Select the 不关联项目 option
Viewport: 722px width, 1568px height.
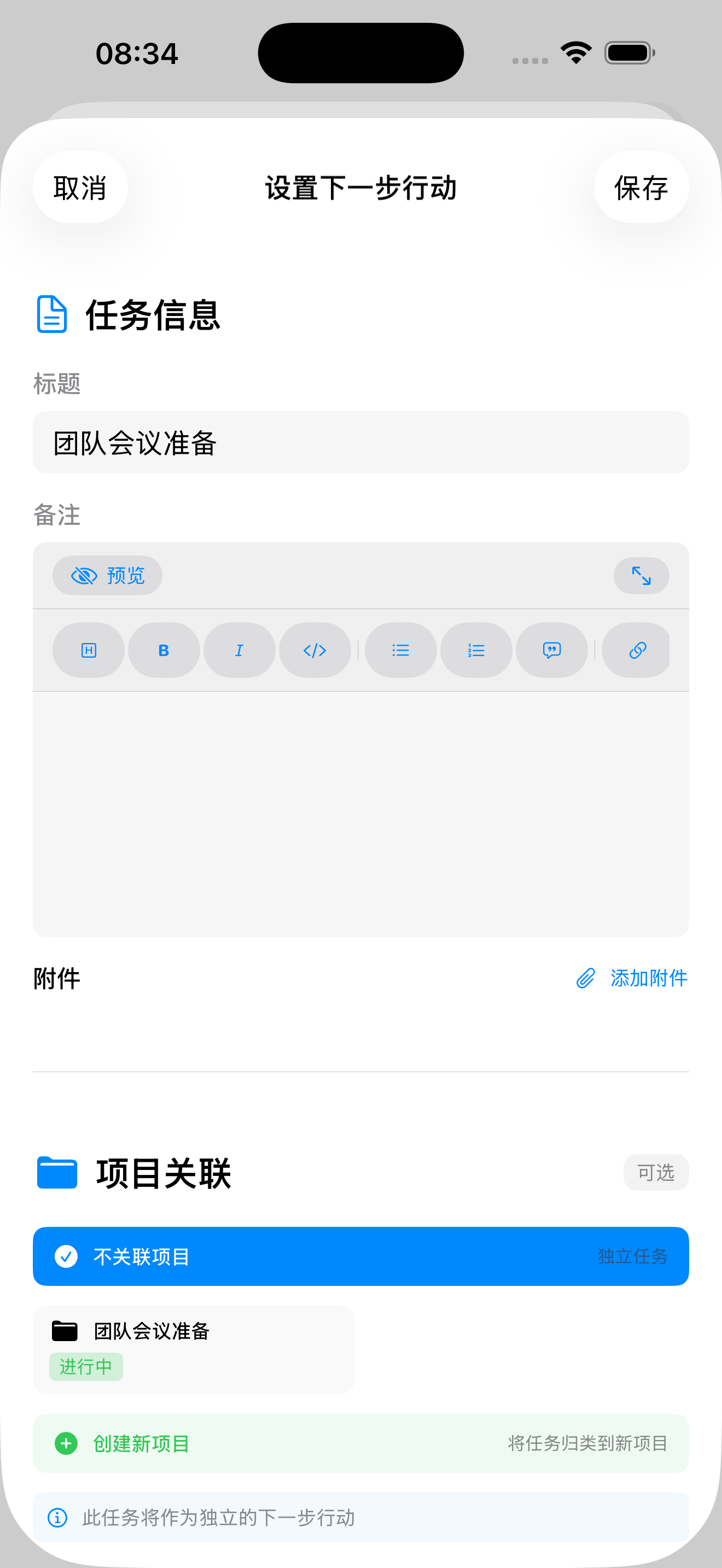click(360, 1256)
